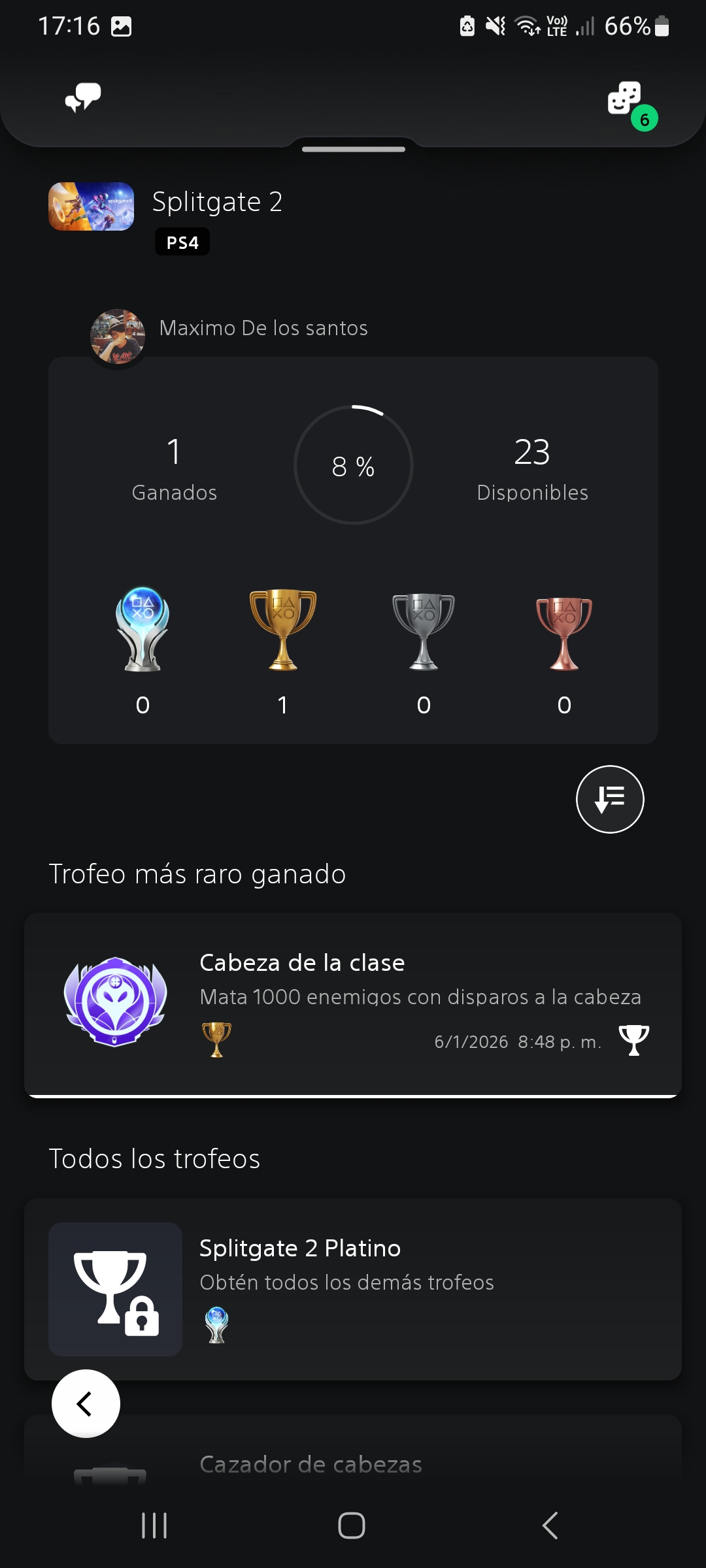The width and height of the screenshot is (706, 1568).
Task: View the Splitgate 2 Platino trophy
Action: [x=353, y=1288]
